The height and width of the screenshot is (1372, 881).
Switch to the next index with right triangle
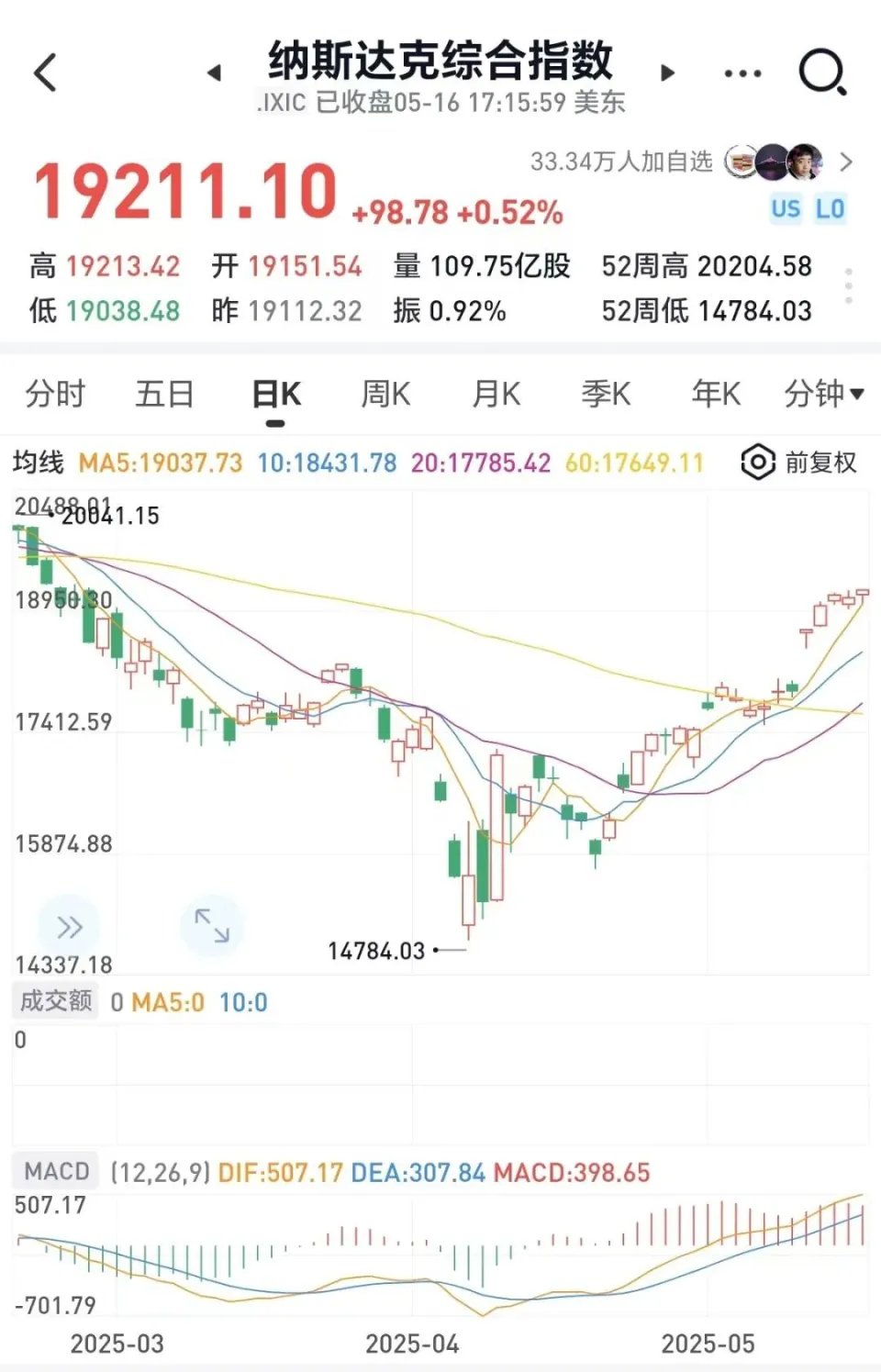point(667,73)
